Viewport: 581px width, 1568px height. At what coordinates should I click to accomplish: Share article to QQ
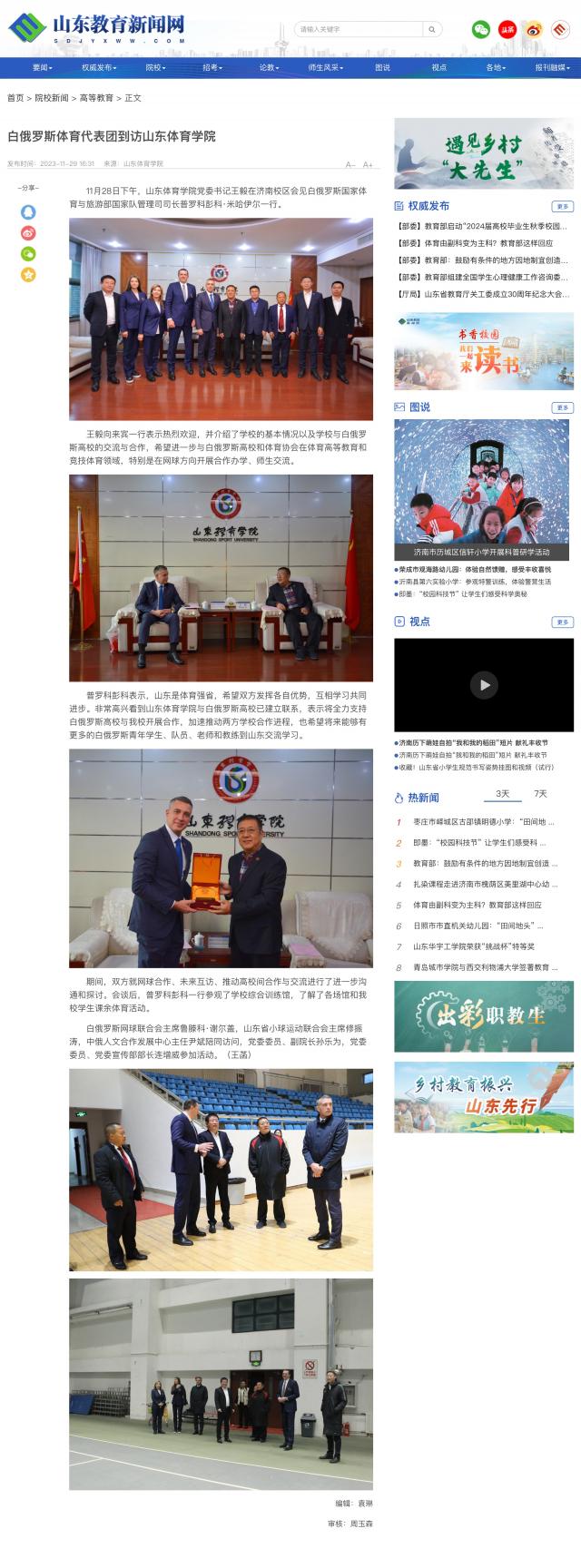[x=28, y=212]
